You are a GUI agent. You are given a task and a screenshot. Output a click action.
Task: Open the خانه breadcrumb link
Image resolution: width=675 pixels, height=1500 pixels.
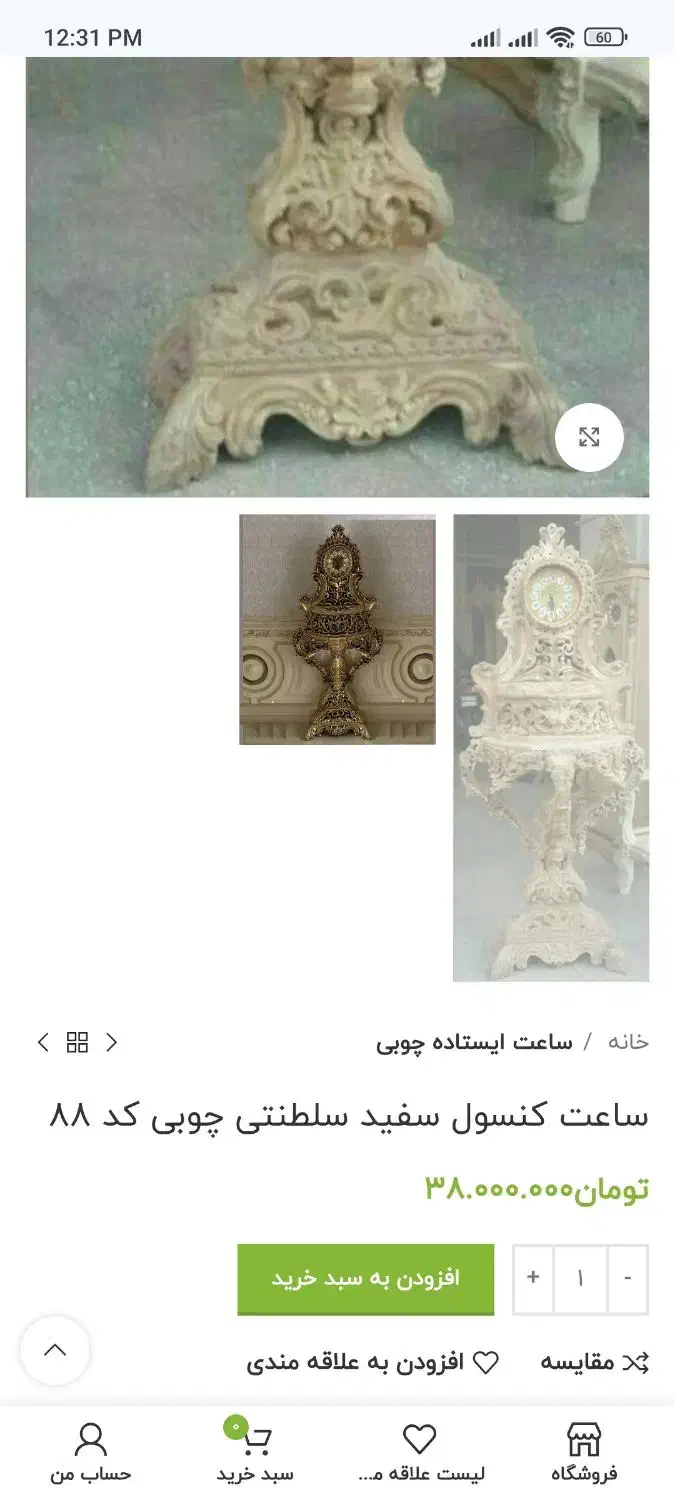tap(628, 1042)
